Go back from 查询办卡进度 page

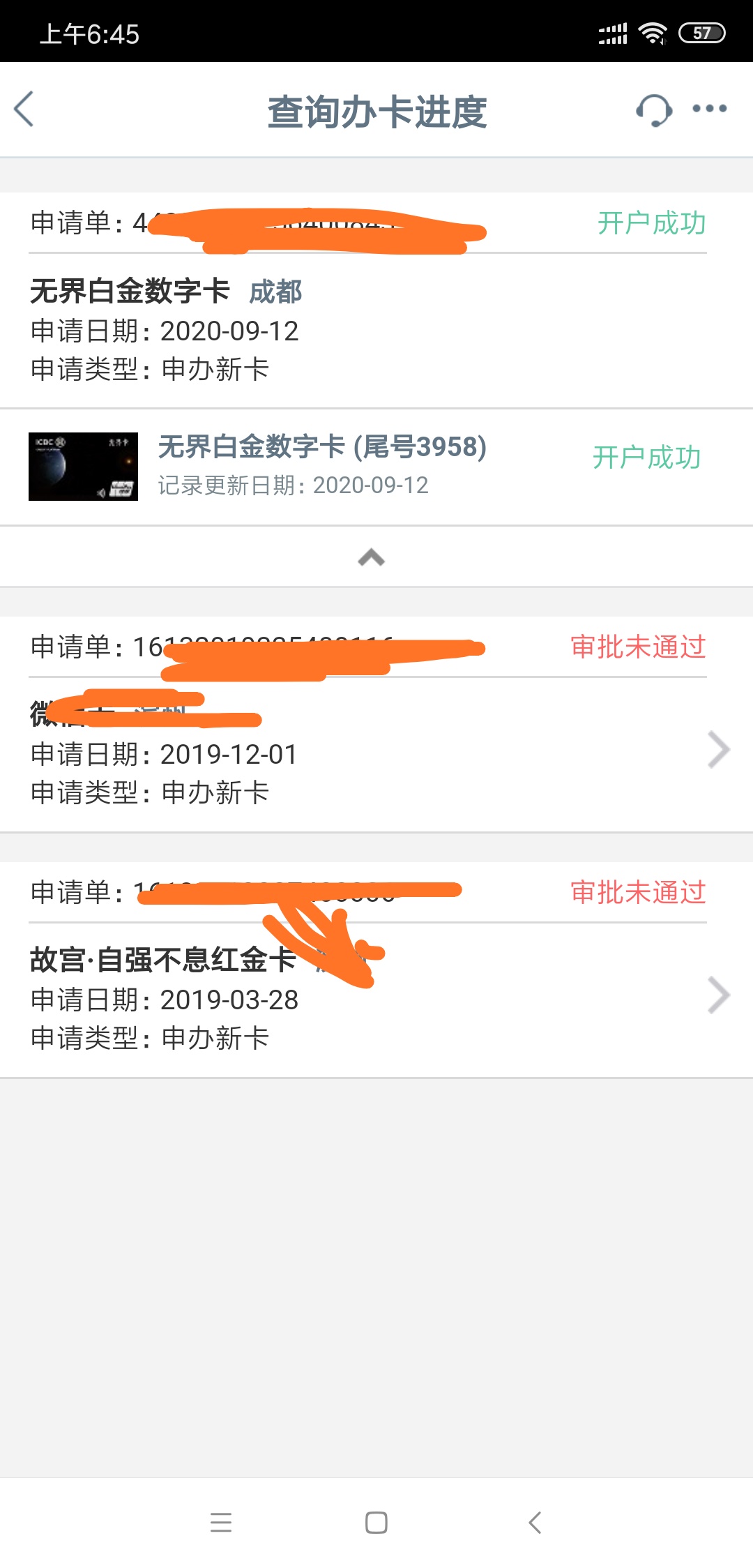coord(24,110)
